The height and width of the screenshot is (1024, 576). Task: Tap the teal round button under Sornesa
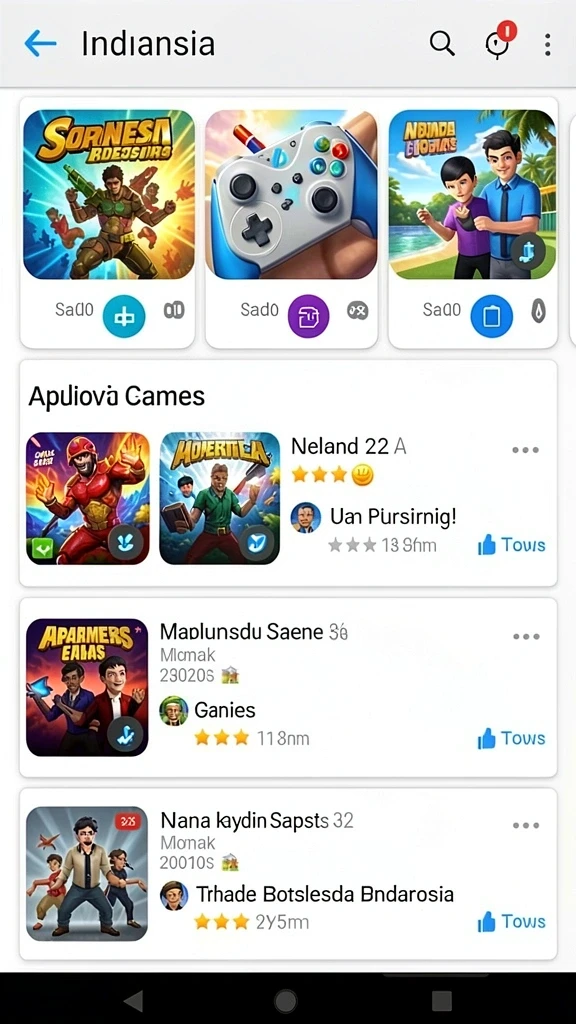pos(124,315)
